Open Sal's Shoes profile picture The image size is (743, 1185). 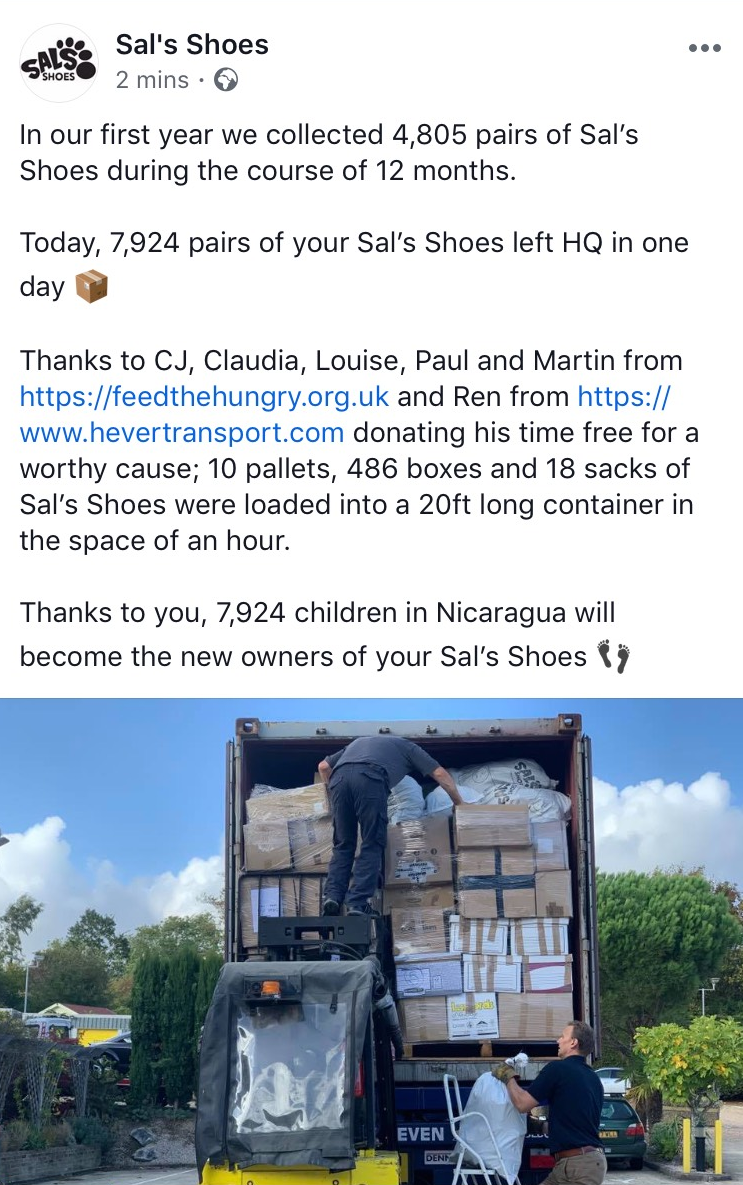(x=59, y=62)
